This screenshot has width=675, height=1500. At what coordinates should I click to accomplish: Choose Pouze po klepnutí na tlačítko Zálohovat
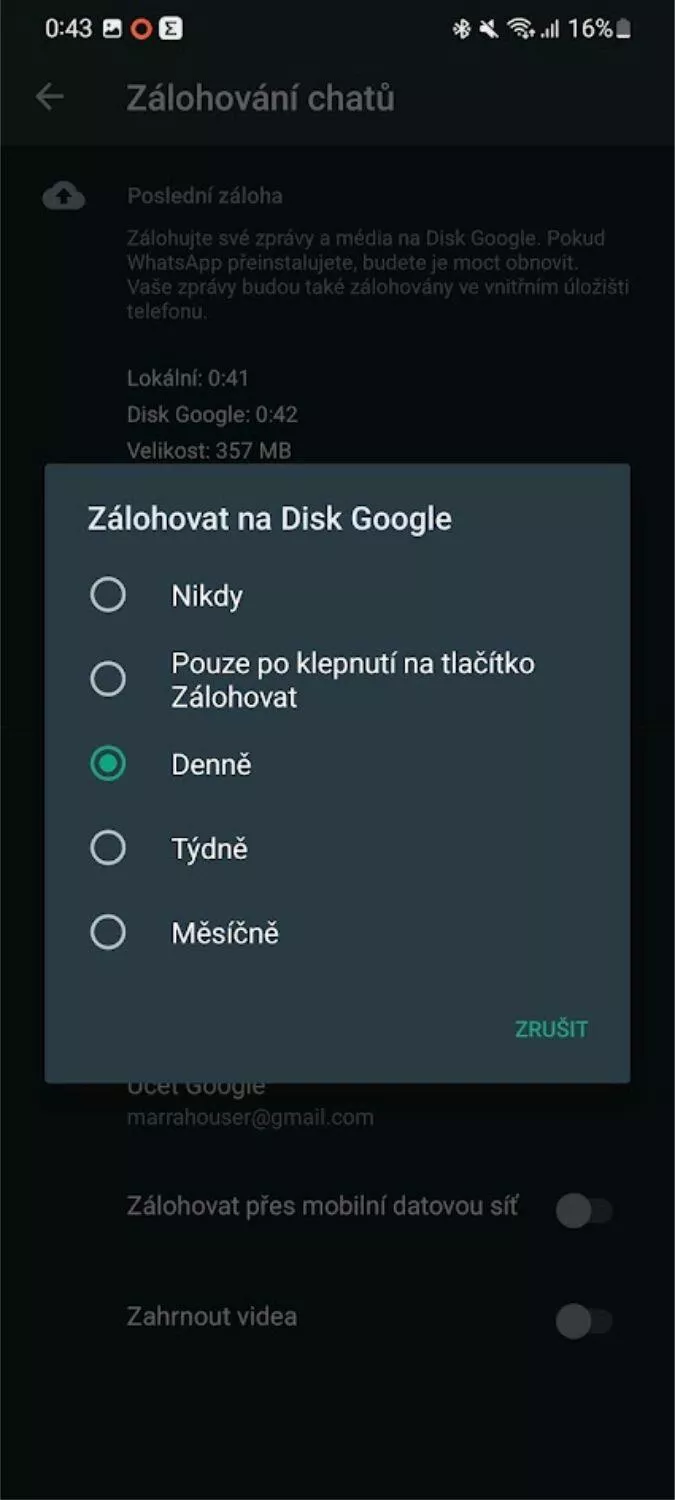coord(337,680)
